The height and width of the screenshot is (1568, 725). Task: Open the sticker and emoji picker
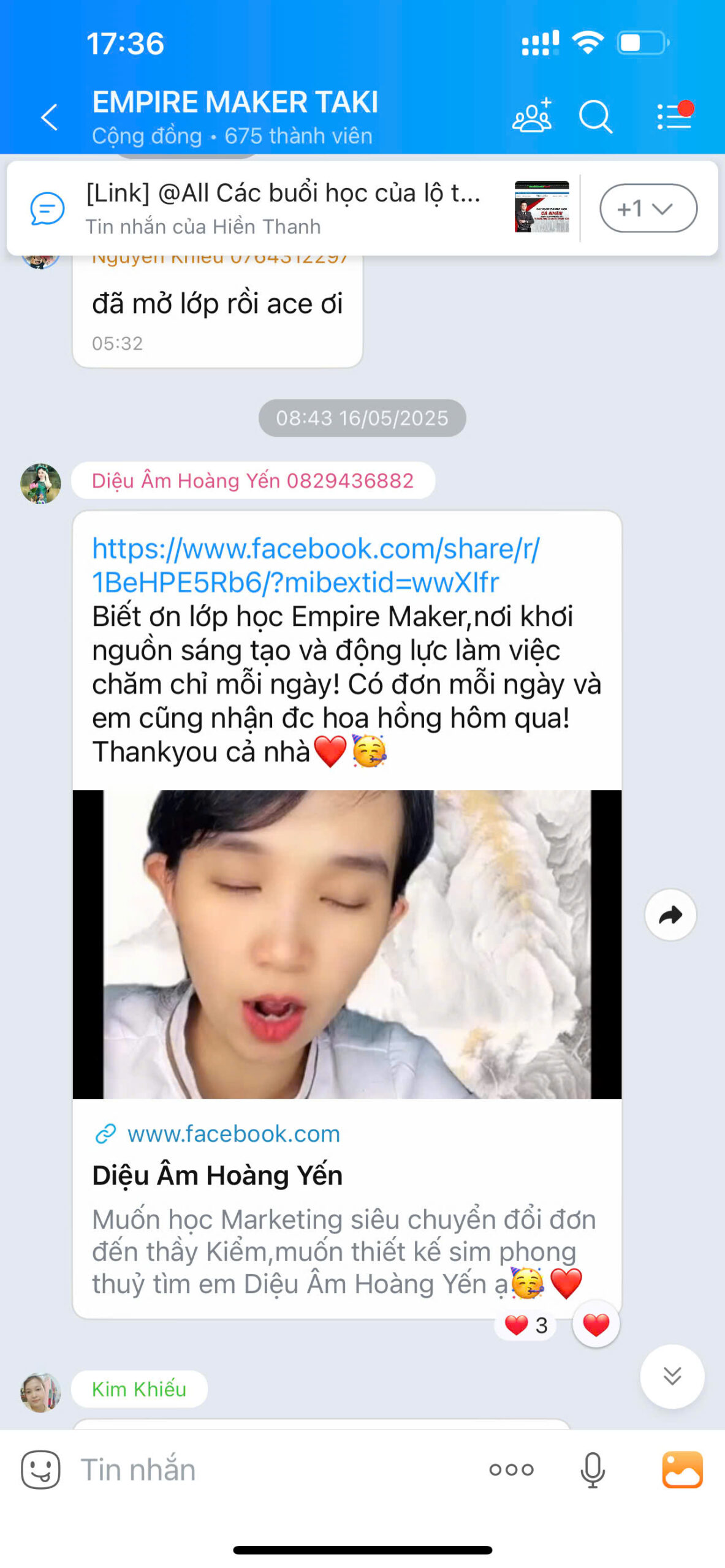(40, 1469)
